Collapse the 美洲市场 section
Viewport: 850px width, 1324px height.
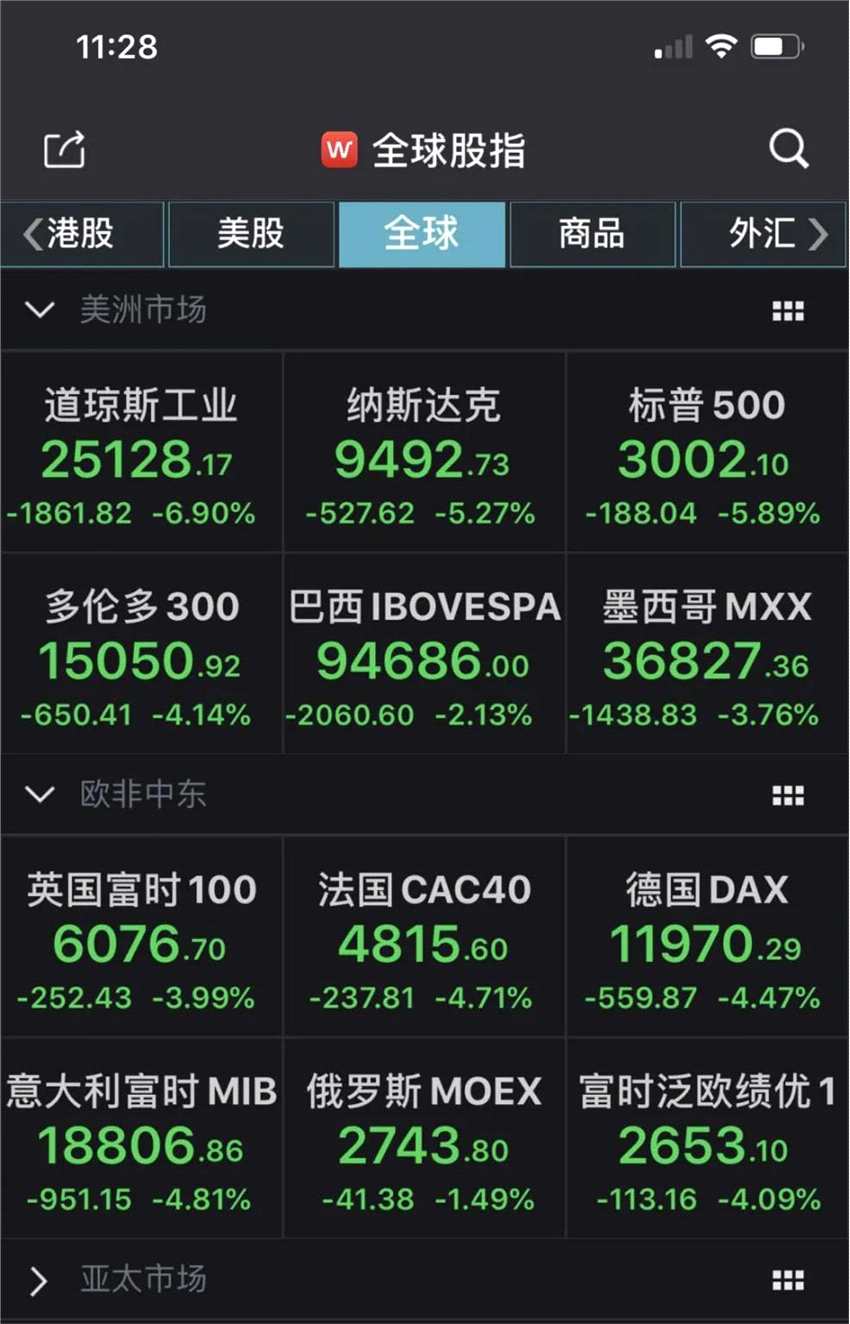point(40,310)
